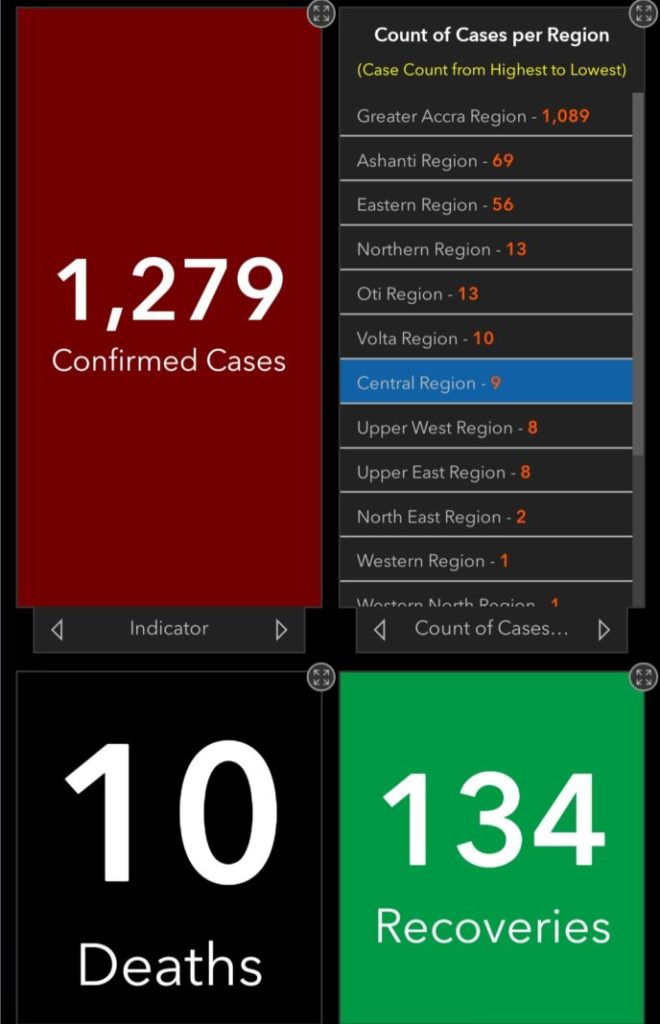This screenshot has width=660, height=1024.
Task: Select Northern Region row
Action: 485,249
